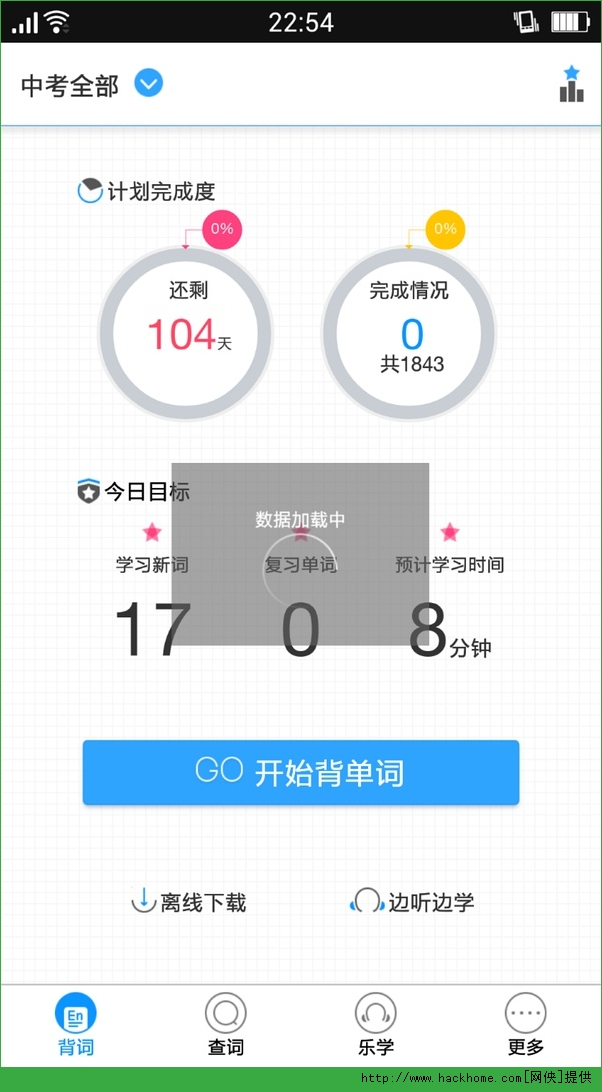Tap GO 开始背单词 button
The height and width of the screenshot is (1092, 602).
(x=301, y=772)
